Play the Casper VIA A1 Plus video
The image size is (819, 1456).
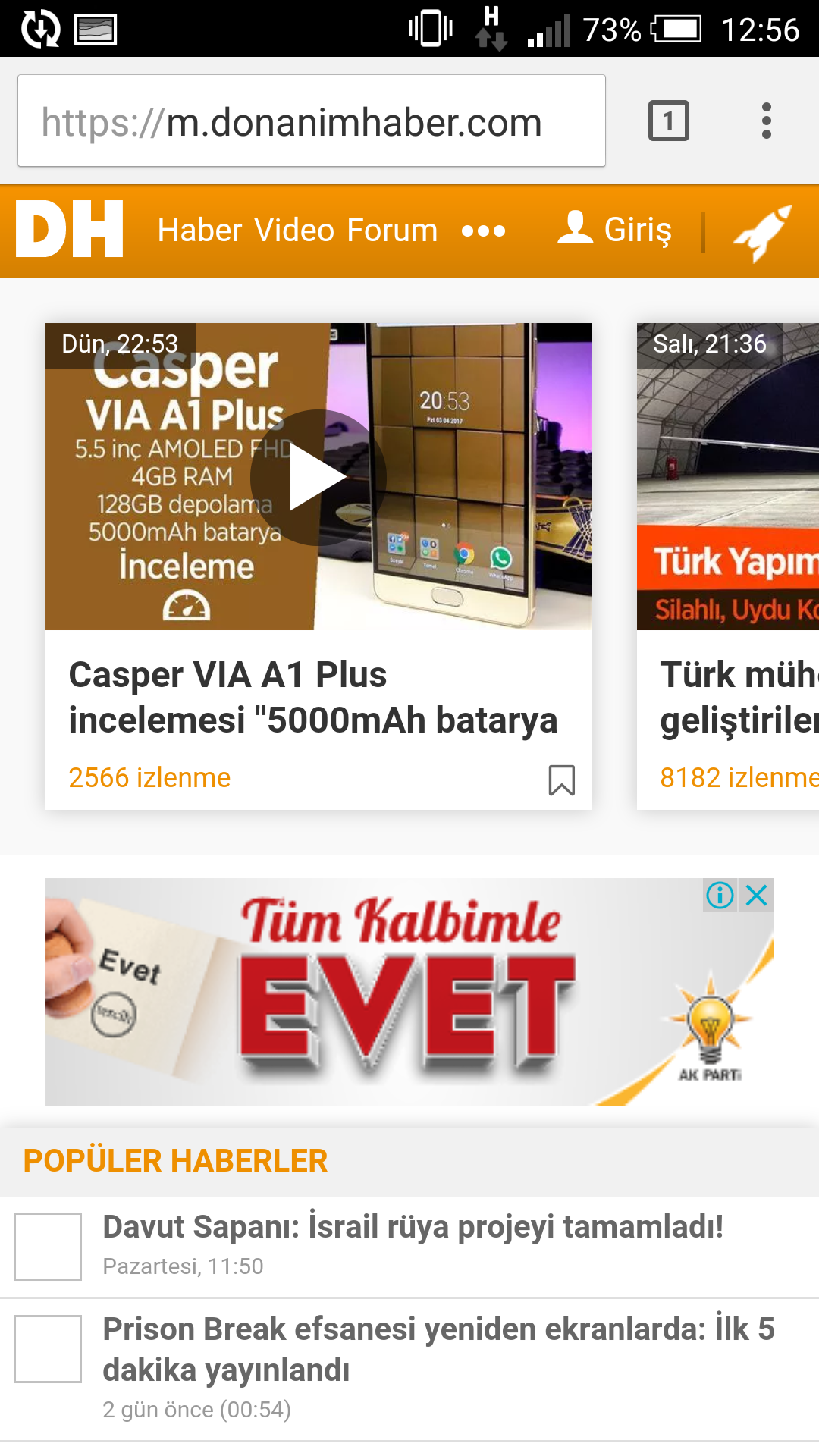pos(318,477)
